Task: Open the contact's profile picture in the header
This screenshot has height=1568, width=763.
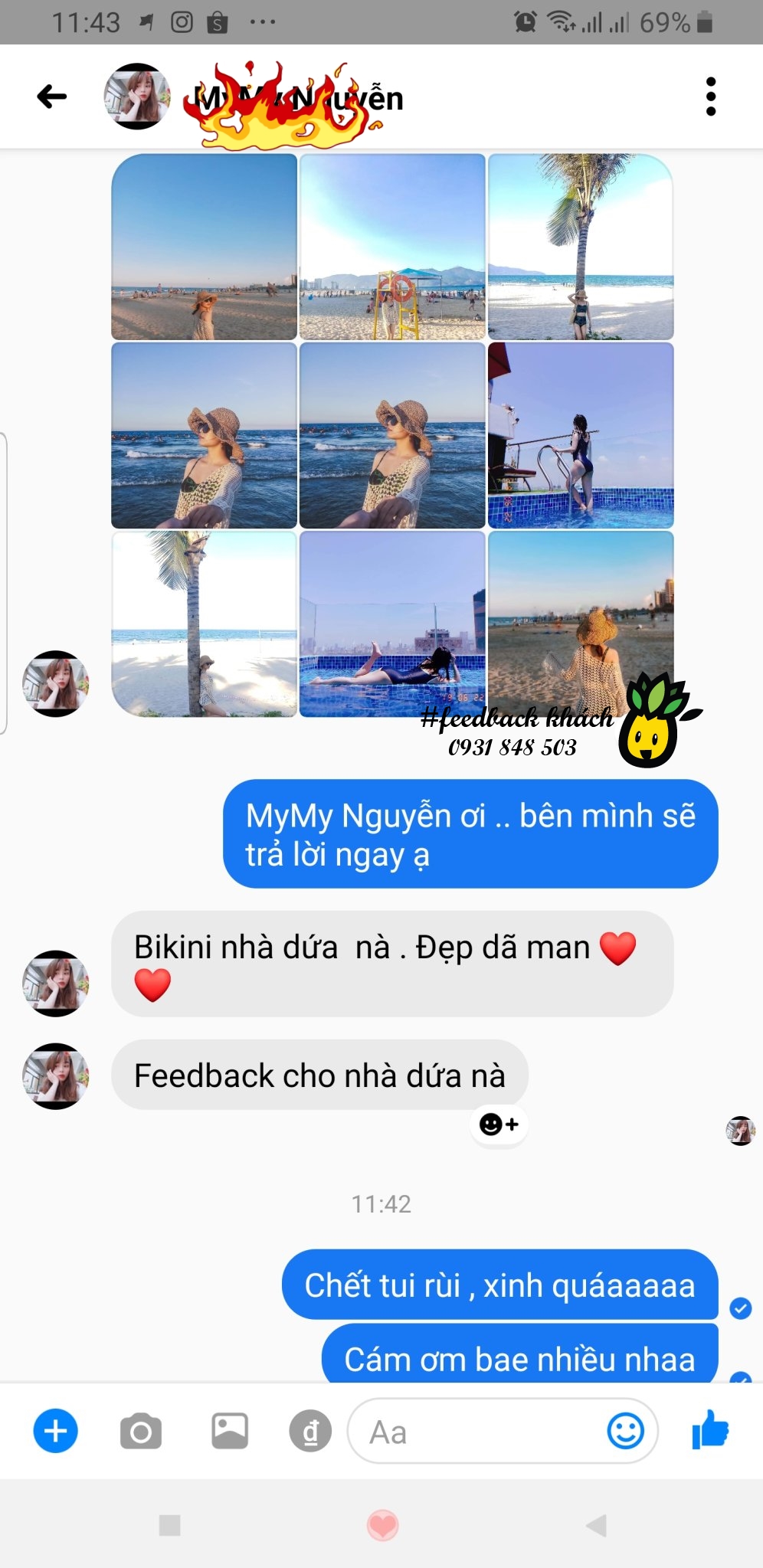Action: pyautogui.click(x=137, y=97)
